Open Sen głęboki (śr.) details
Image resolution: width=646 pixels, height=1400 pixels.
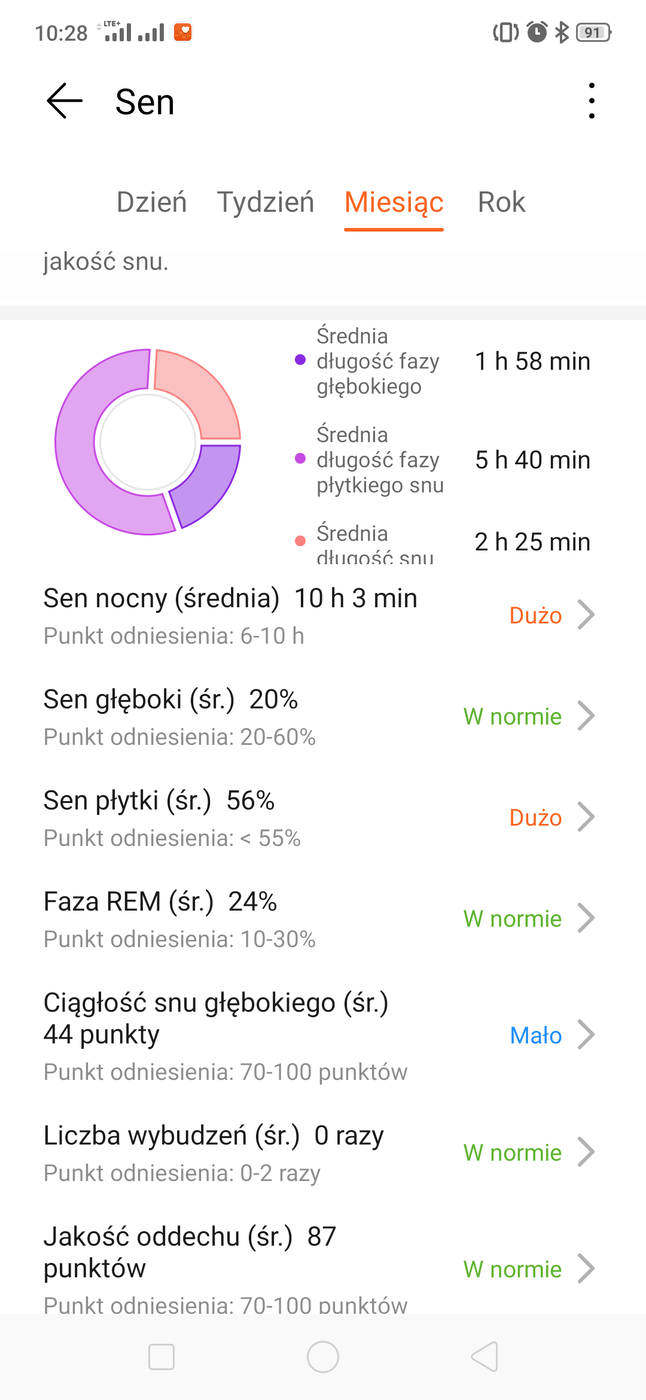(x=320, y=716)
